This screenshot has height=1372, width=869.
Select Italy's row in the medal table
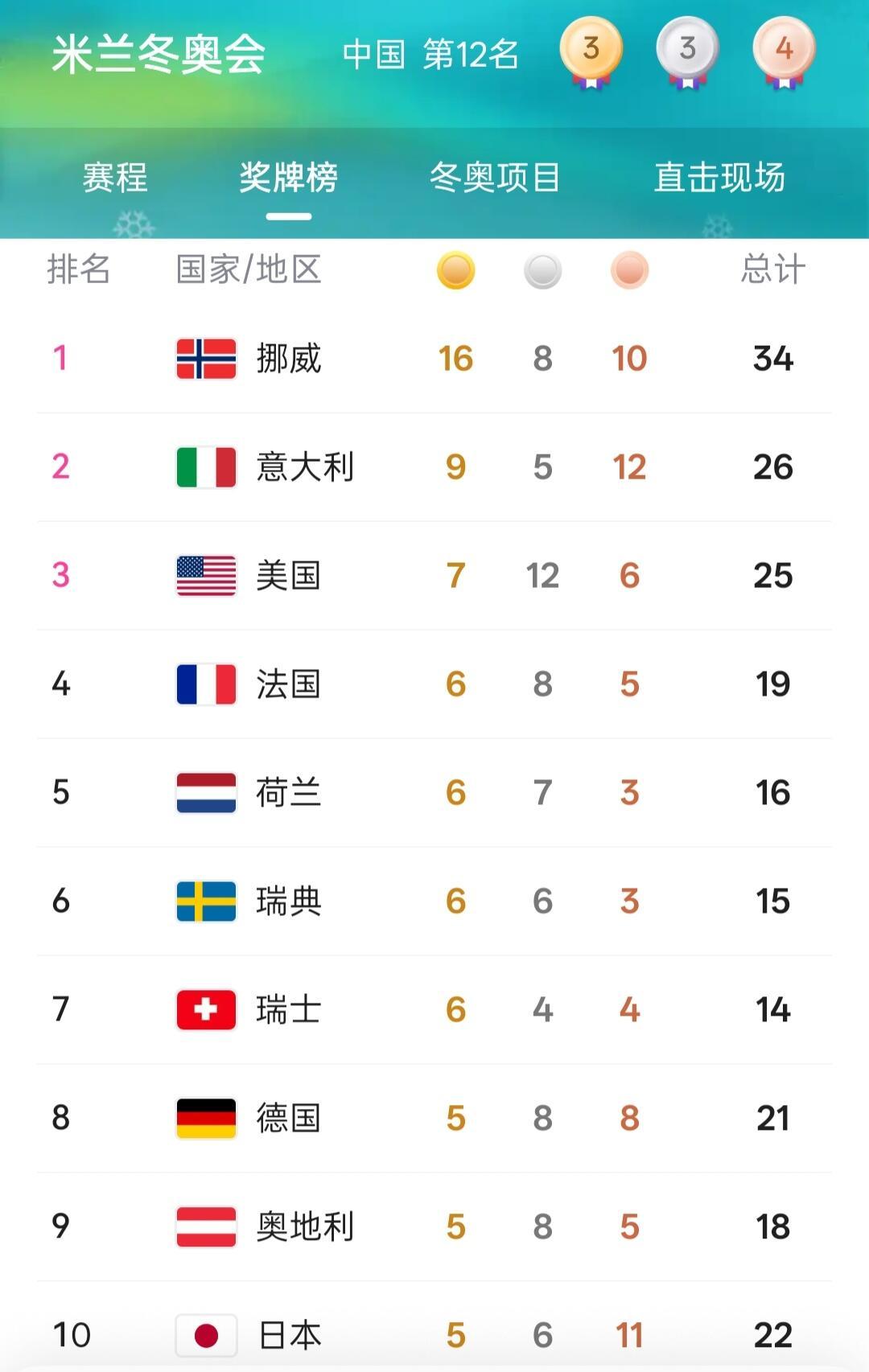(x=434, y=467)
